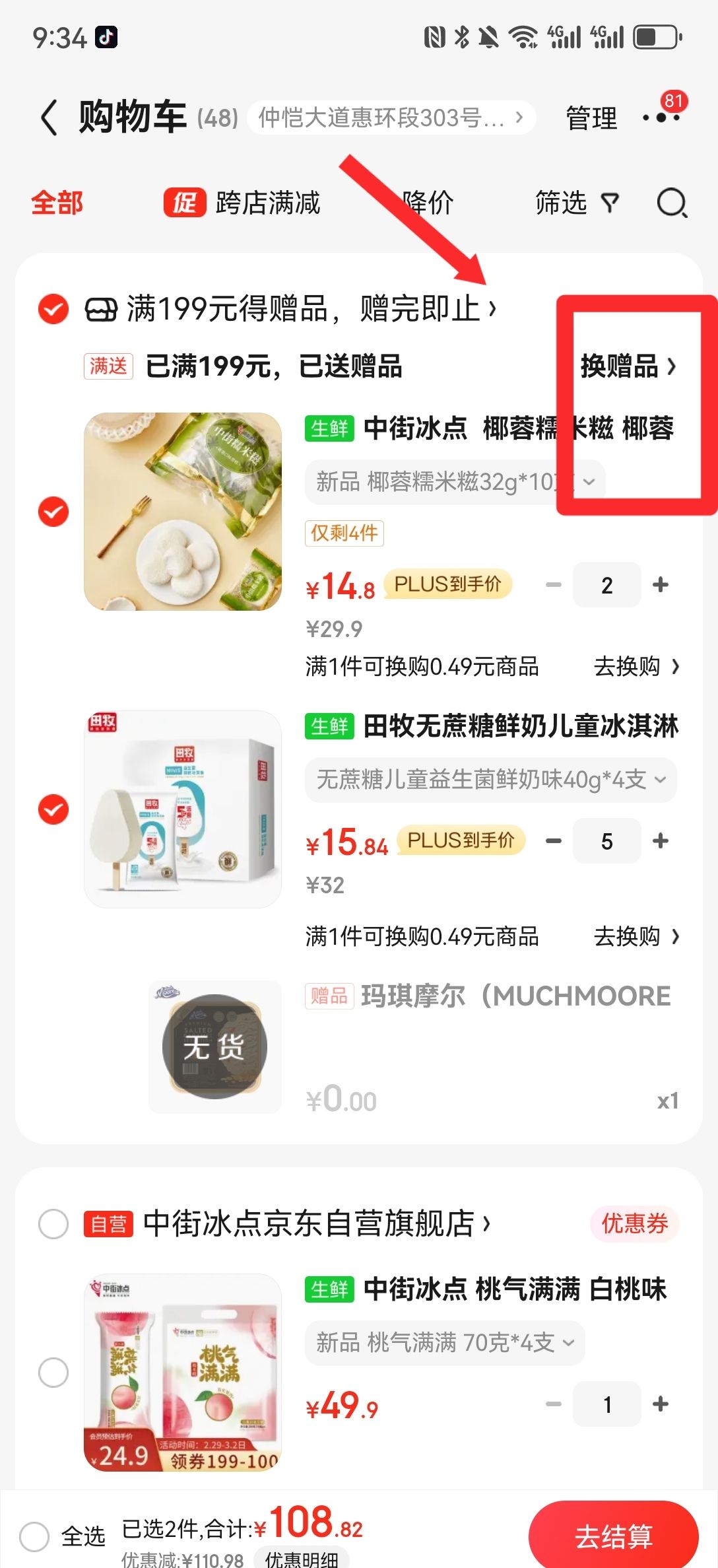
Task: Decrease 田牧冰淇淋 quantity with minus
Action: click(x=554, y=840)
